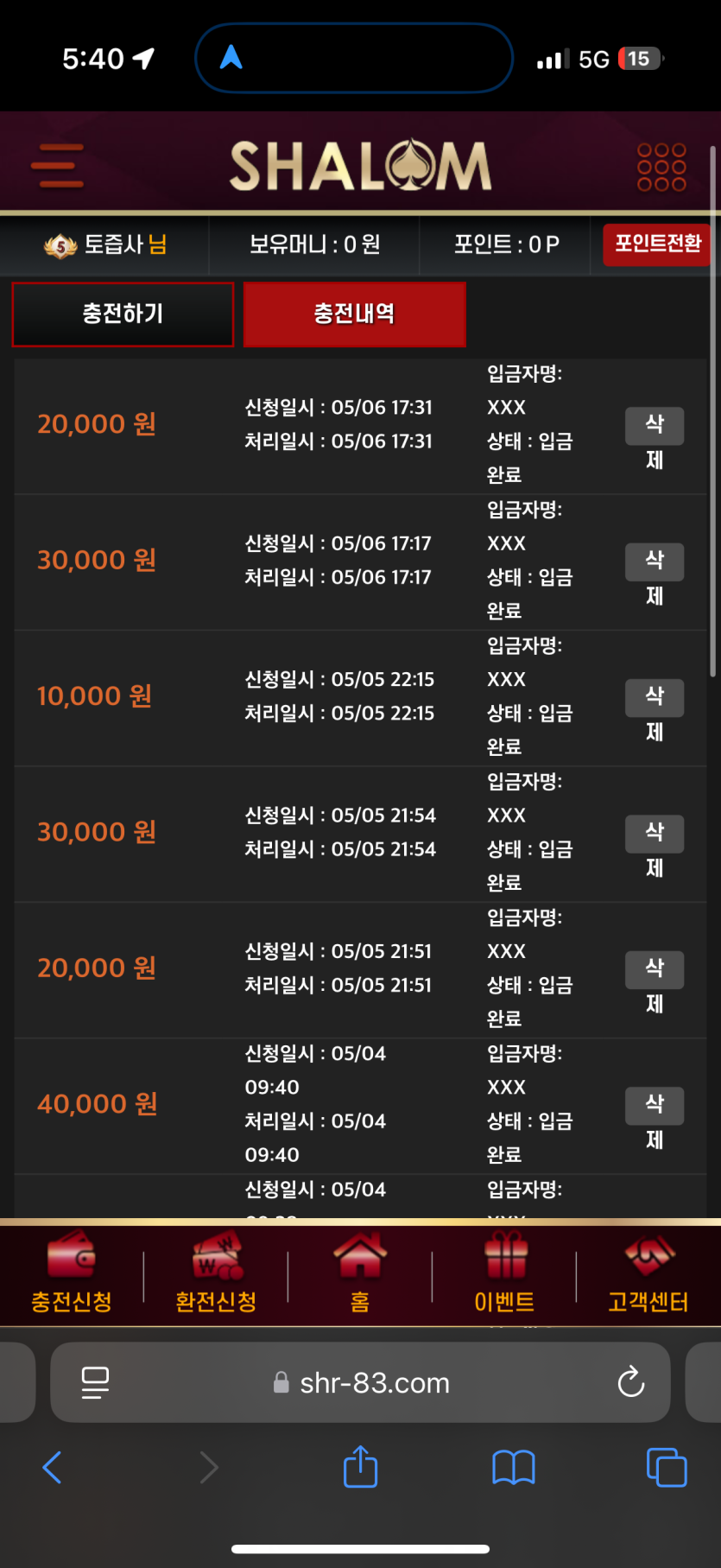Go to the 홈 tab
This screenshot has width=721, height=1568.
360,1274
